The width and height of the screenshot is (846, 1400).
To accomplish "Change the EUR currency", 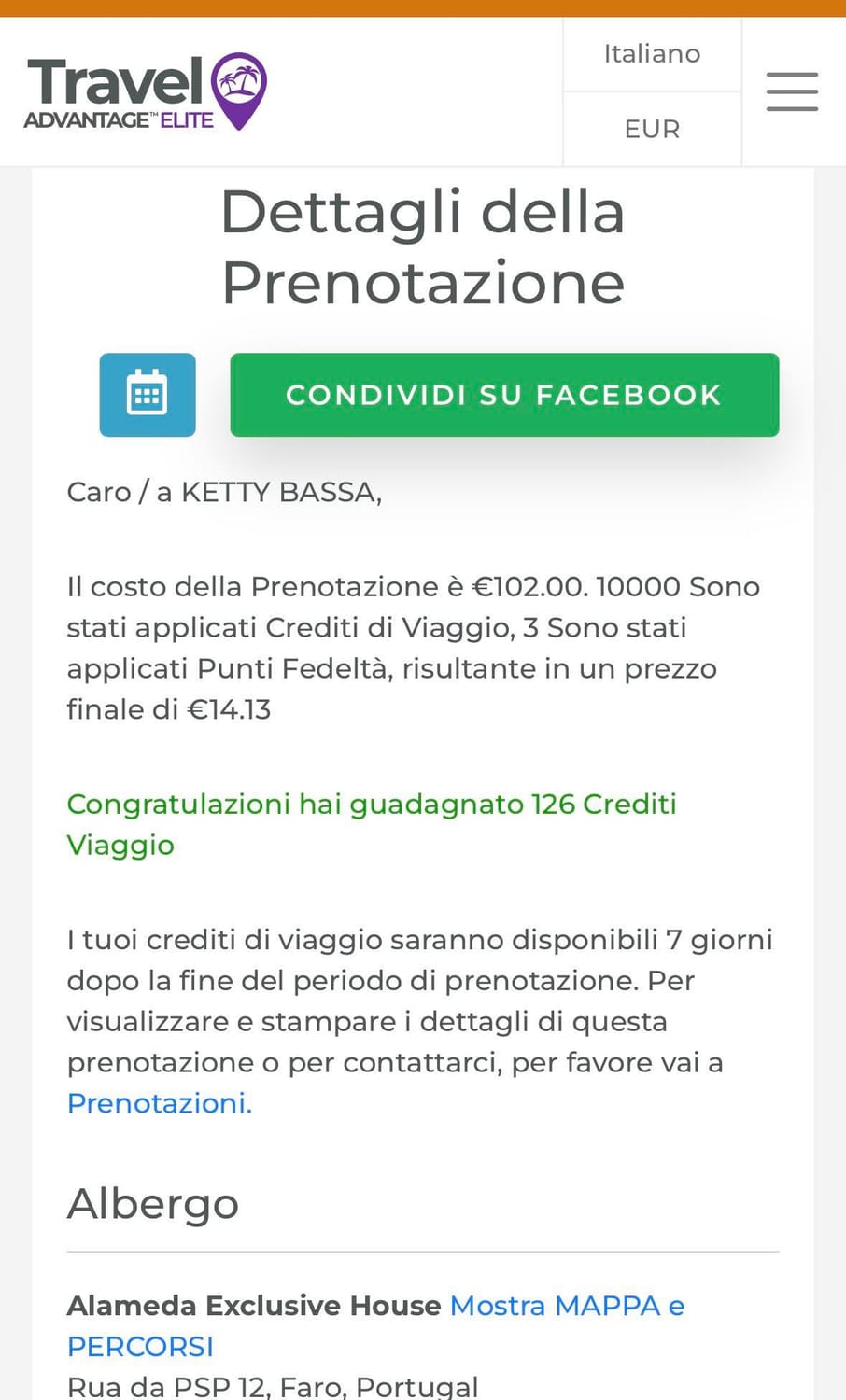I will pos(652,129).
